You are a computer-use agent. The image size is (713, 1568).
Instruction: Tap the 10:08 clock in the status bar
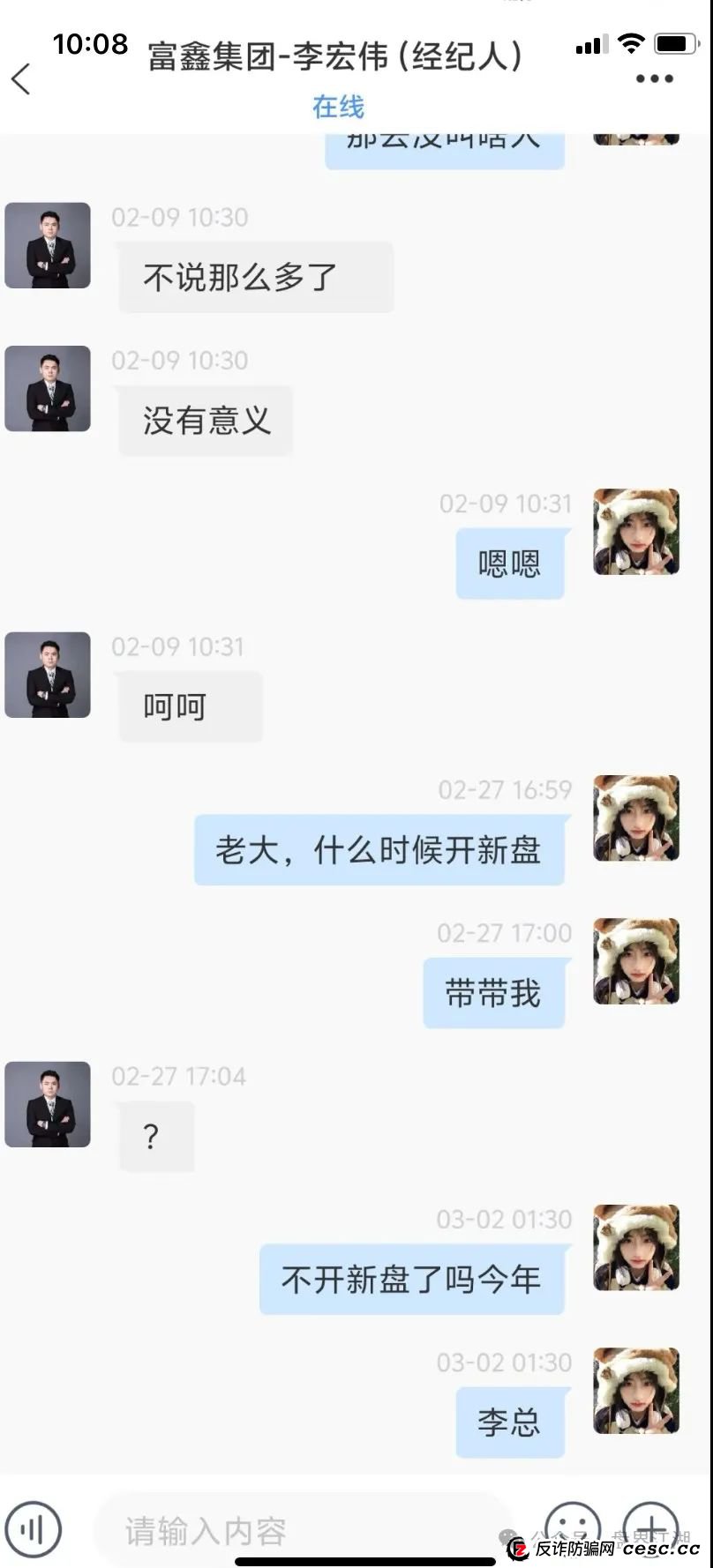click(91, 44)
